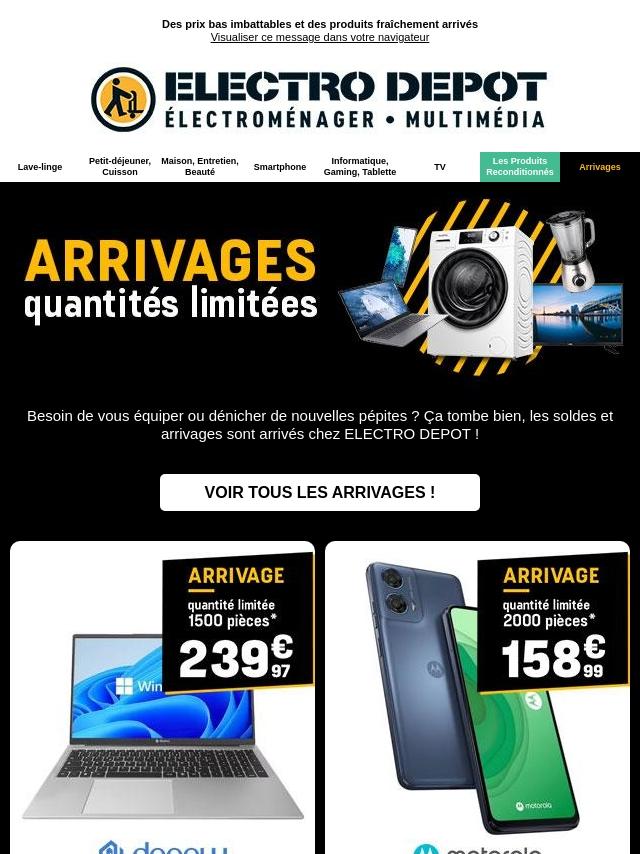Tap Voir tous les arrivages button
Screen dimensions: 640x854
click(x=320, y=492)
